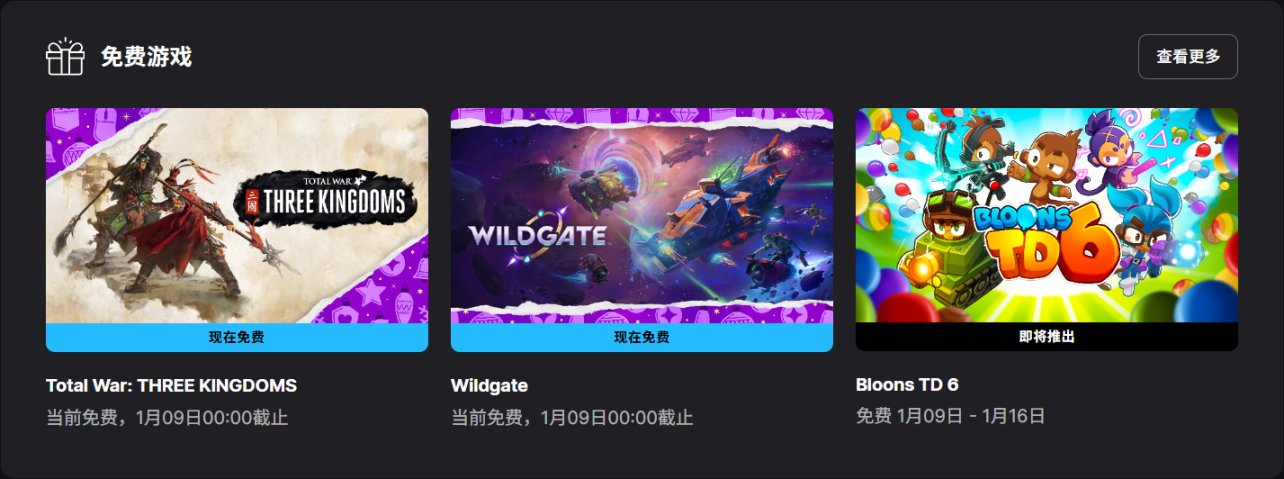Open the Total War: THREE KINGDOMS card
This screenshot has width=1284, height=479.
click(237, 229)
